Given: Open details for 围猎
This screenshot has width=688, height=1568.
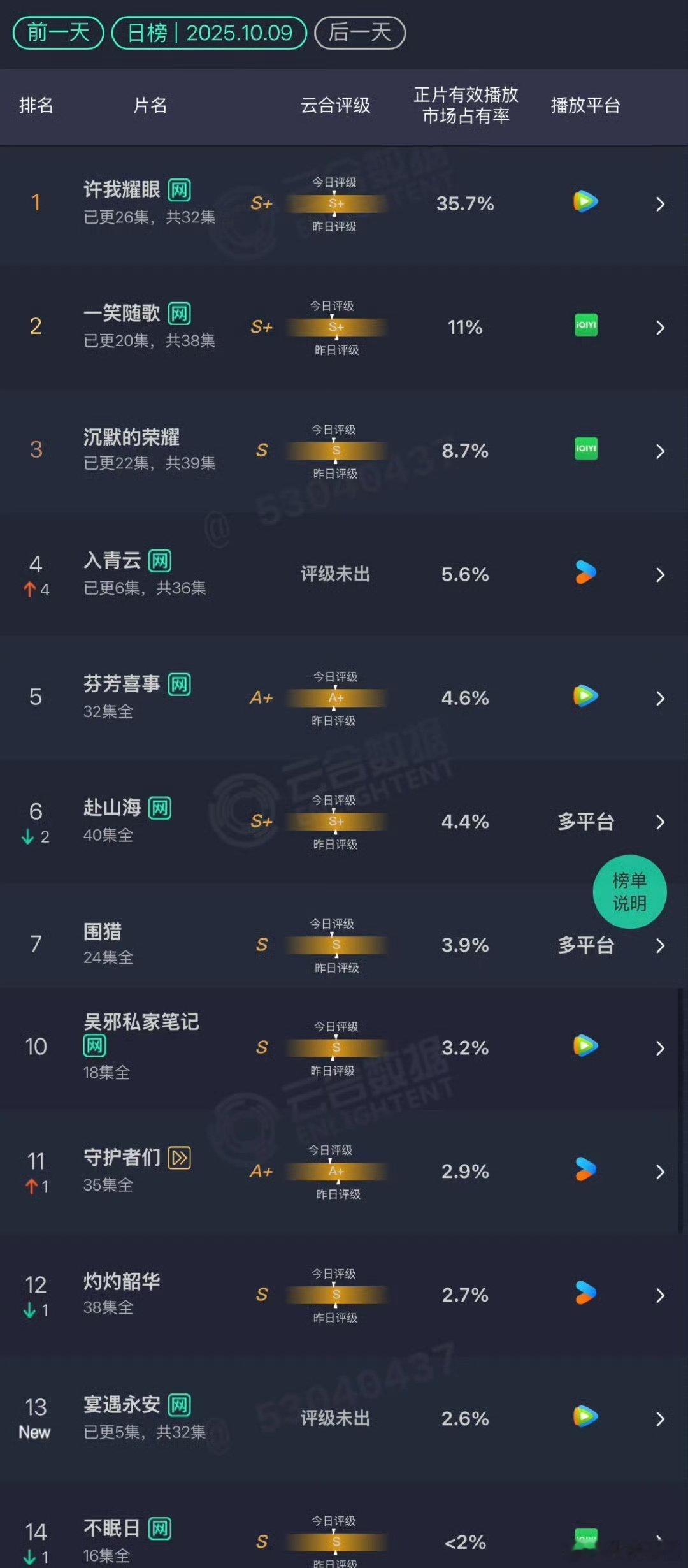Looking at the screenshot, I should point(344,945).
